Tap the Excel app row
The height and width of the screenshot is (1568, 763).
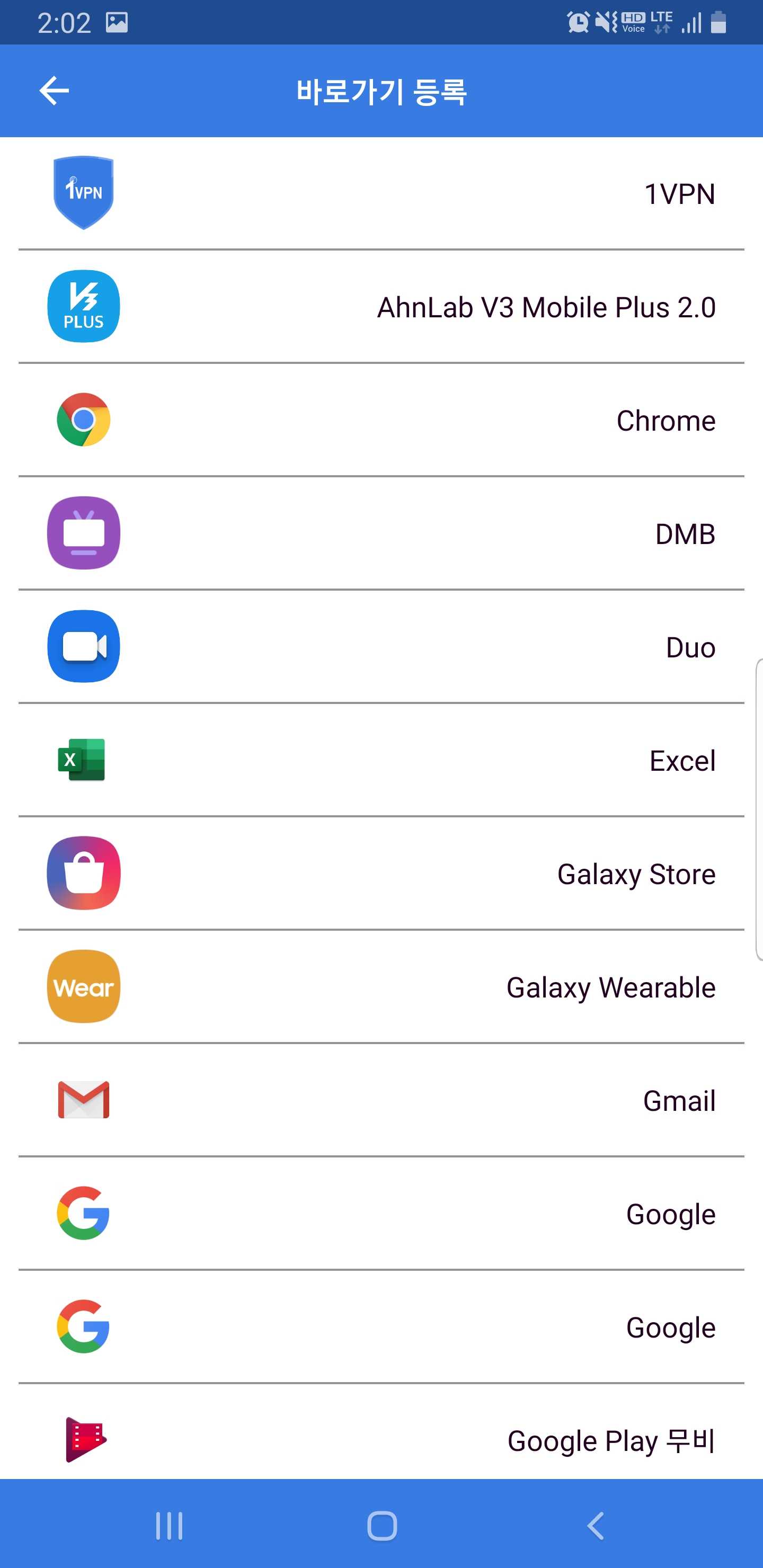point(381,760)
